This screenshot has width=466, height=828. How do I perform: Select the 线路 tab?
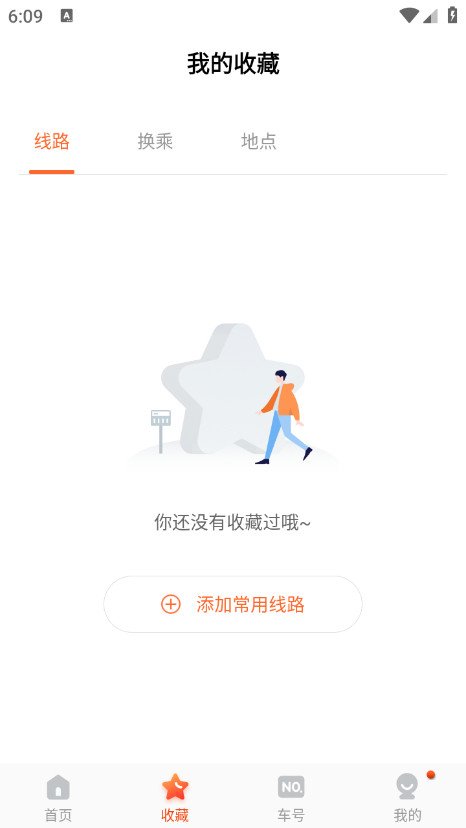(52, 142)
